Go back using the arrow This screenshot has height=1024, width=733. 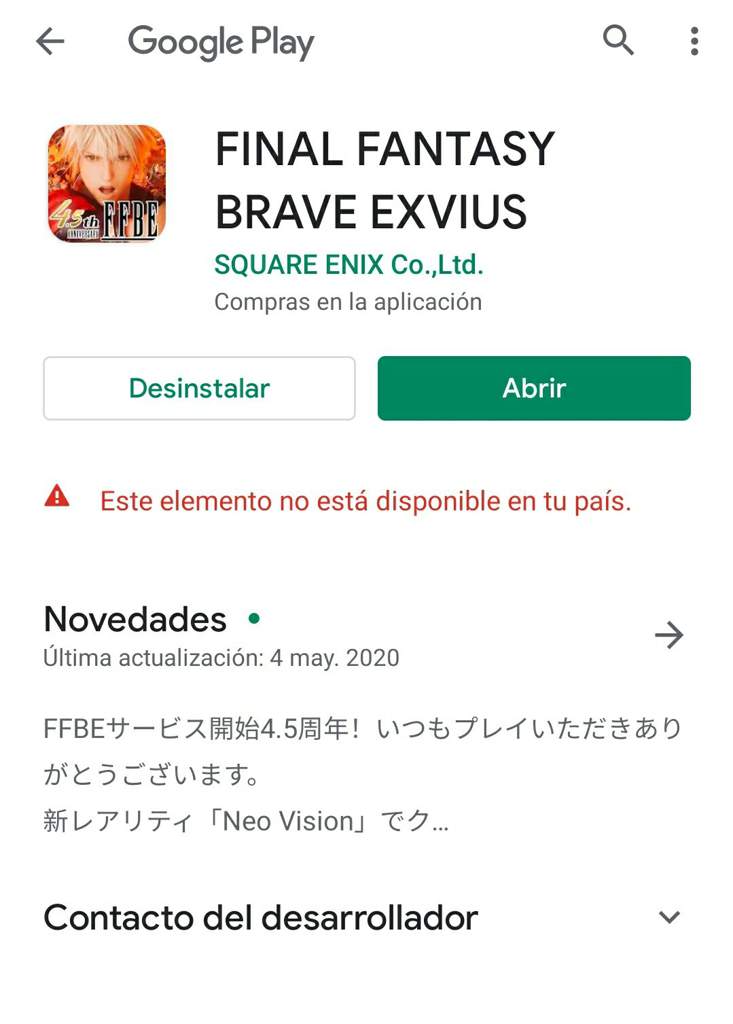coord(49,41)
